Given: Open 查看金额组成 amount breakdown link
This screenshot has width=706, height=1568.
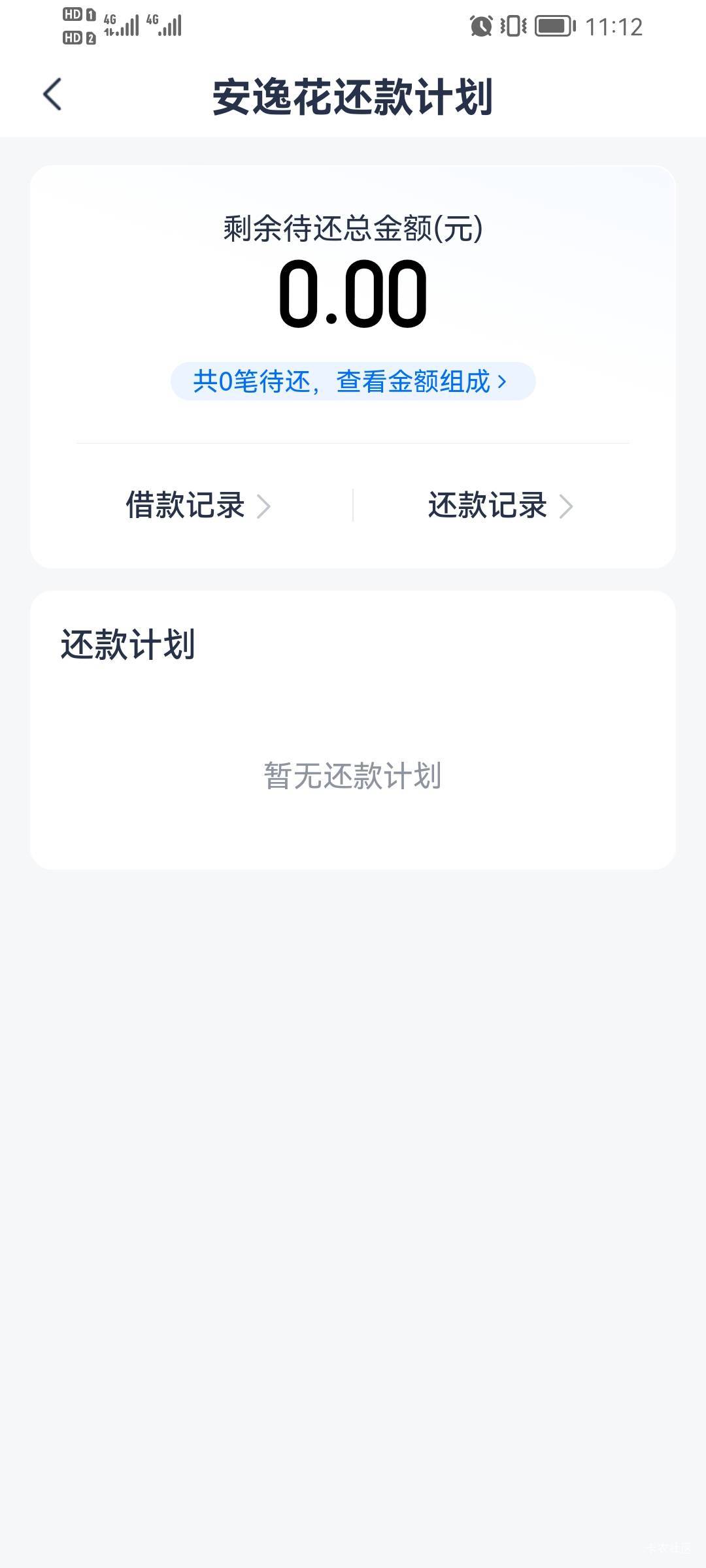Looking at the screenshot, I should coord(353,382).
